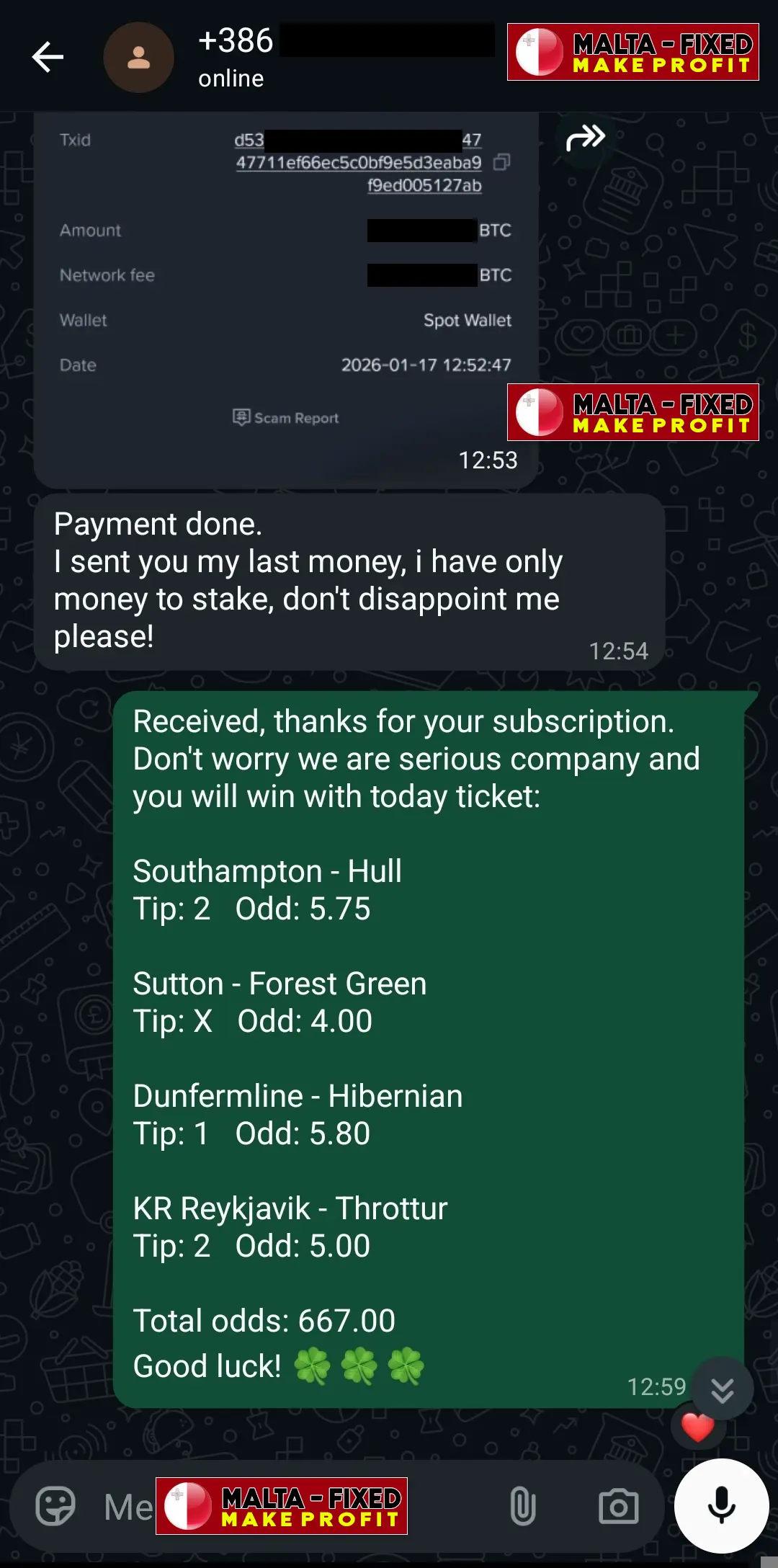778x1568 pixels.
Task: Forward the transaction screenshot message
Action: coord(585,138)
